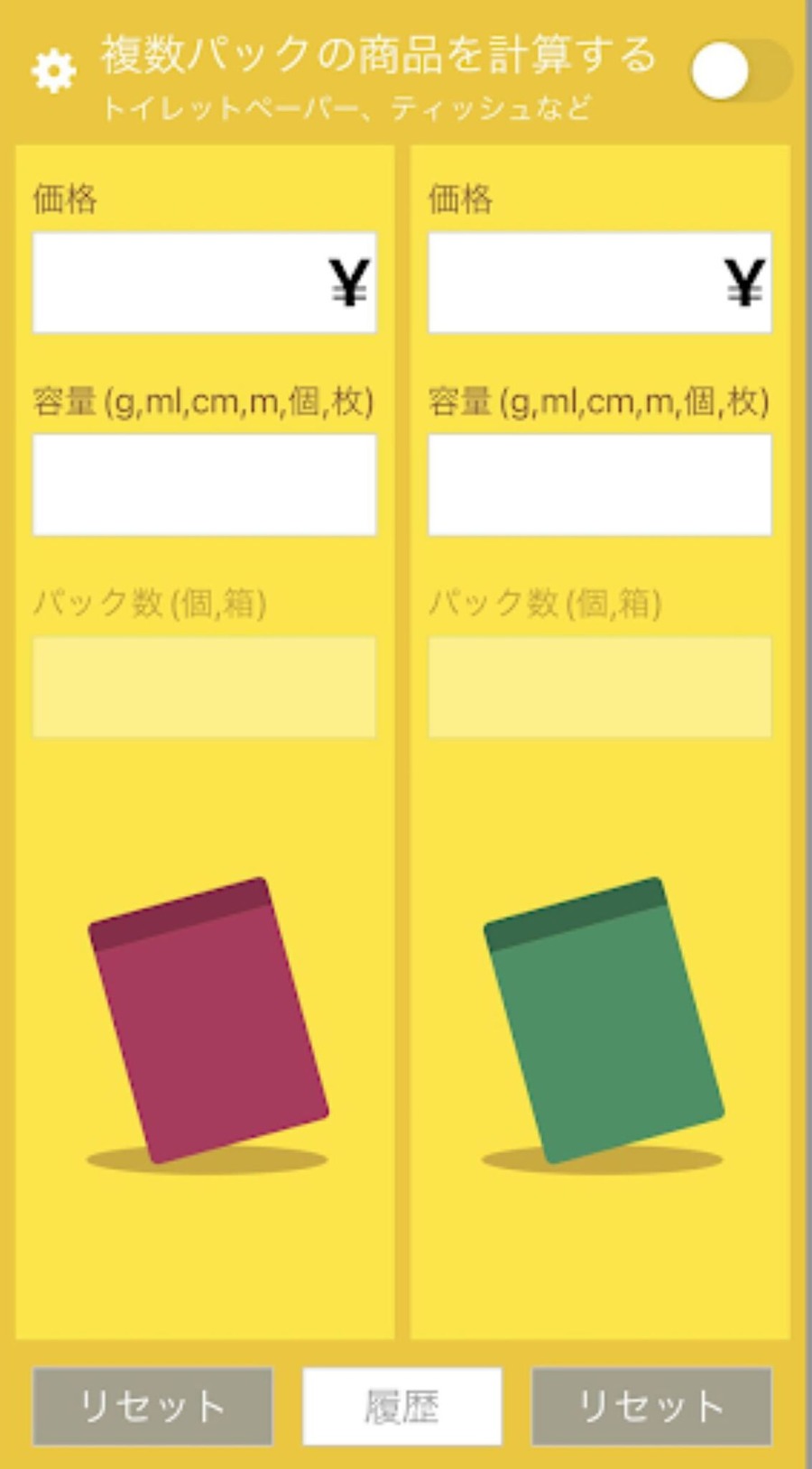Tap the right パック数 disabled field

pos(598,688)
